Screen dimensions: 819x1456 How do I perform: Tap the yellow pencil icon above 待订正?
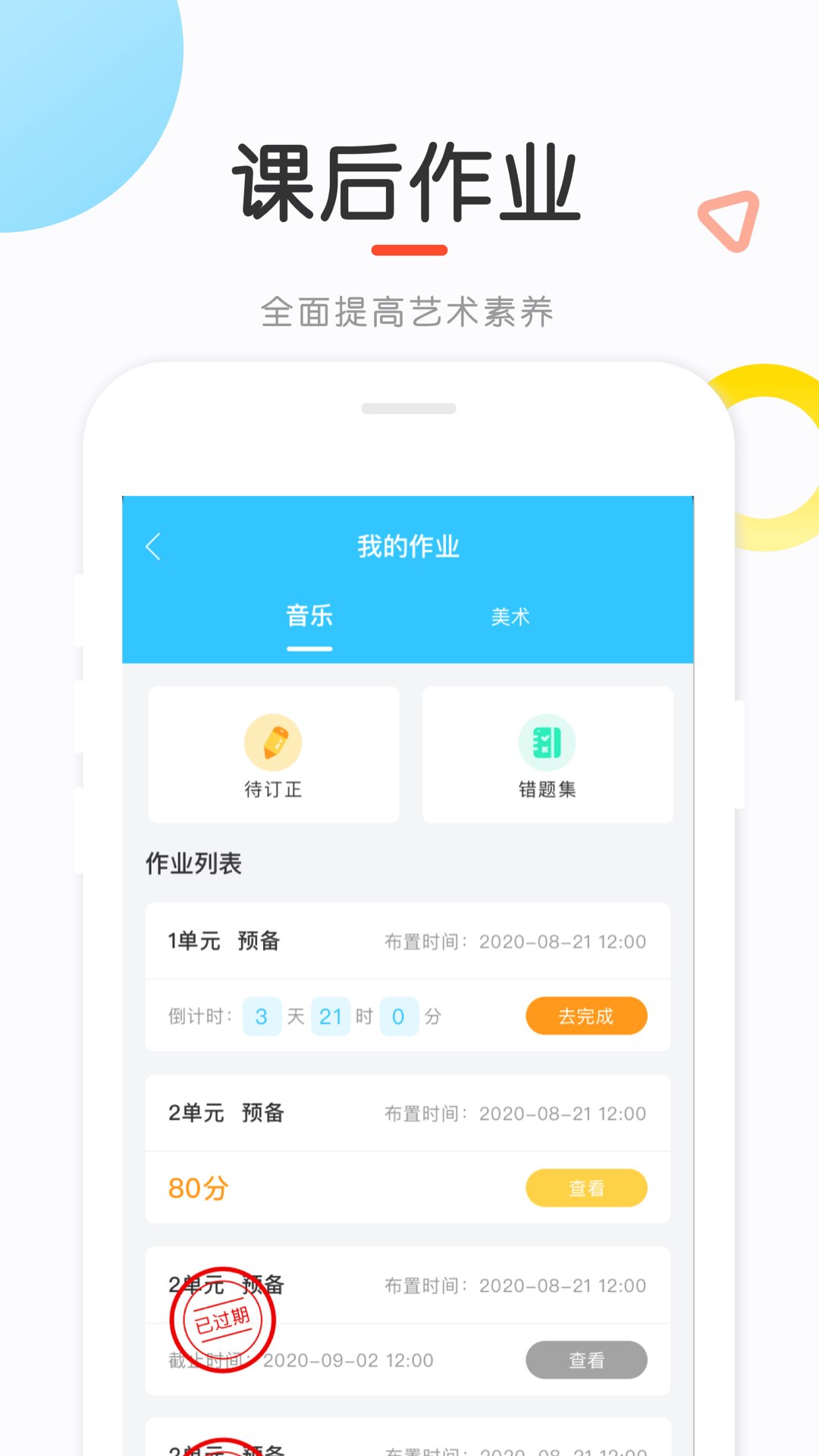pos(273,743)
